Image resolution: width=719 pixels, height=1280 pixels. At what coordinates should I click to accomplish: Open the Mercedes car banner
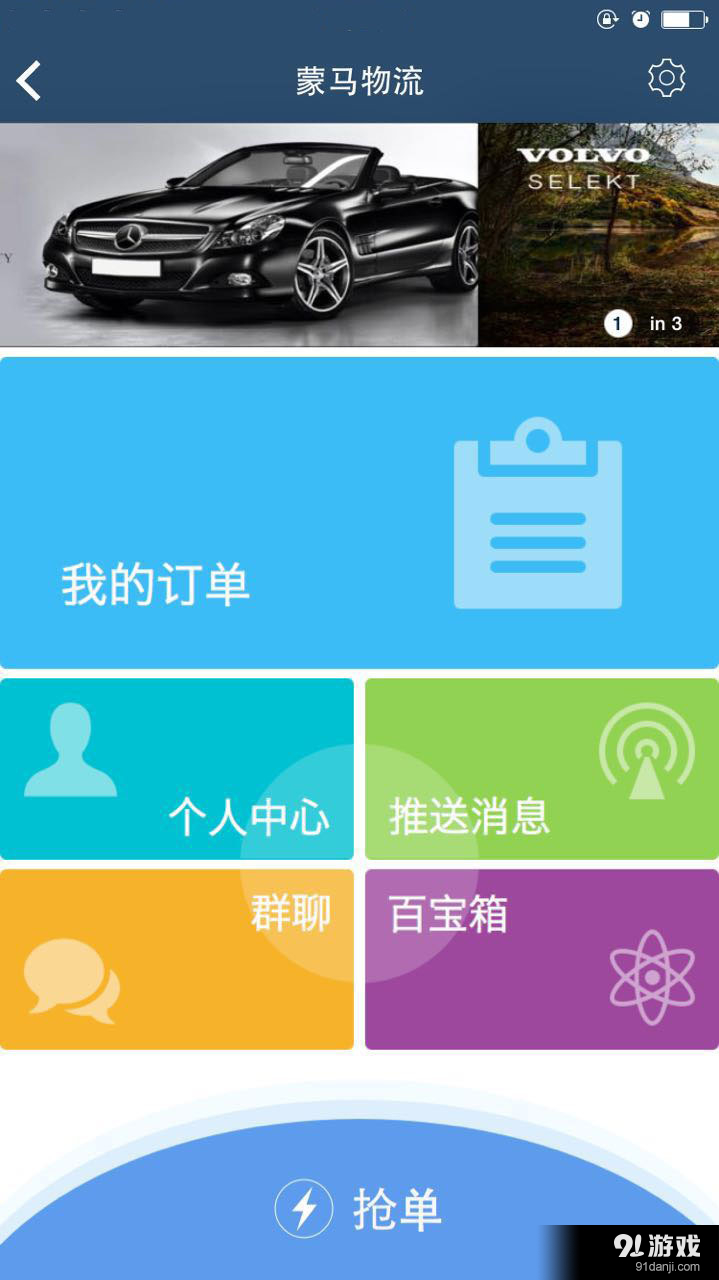(x=240, y=235)
